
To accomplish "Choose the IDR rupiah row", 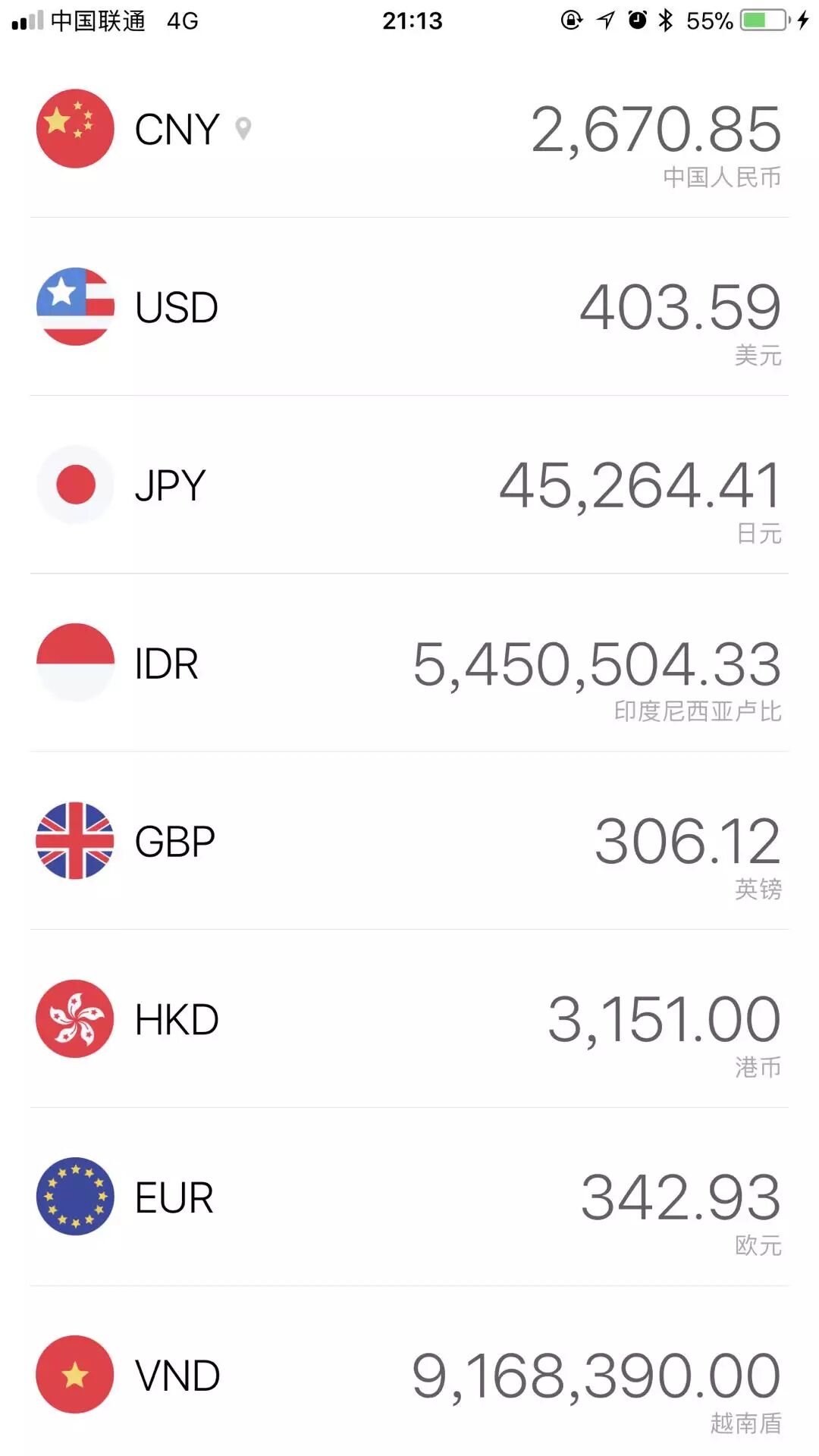I will pyautogui.click(x=409, y=663).
